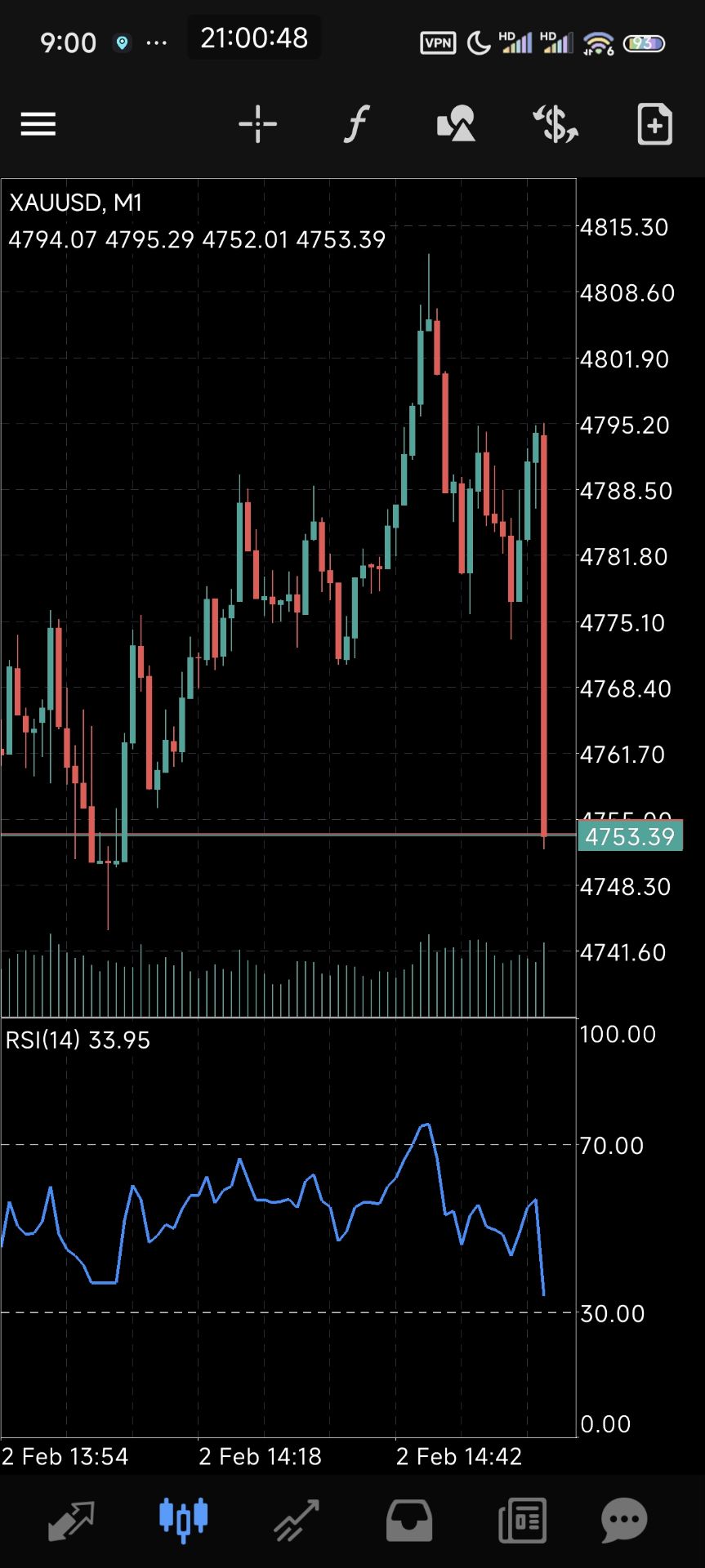This screenshot has height=1568, width=705.
Task: Switch to the Quotes tab
Action: [71, 1521]
